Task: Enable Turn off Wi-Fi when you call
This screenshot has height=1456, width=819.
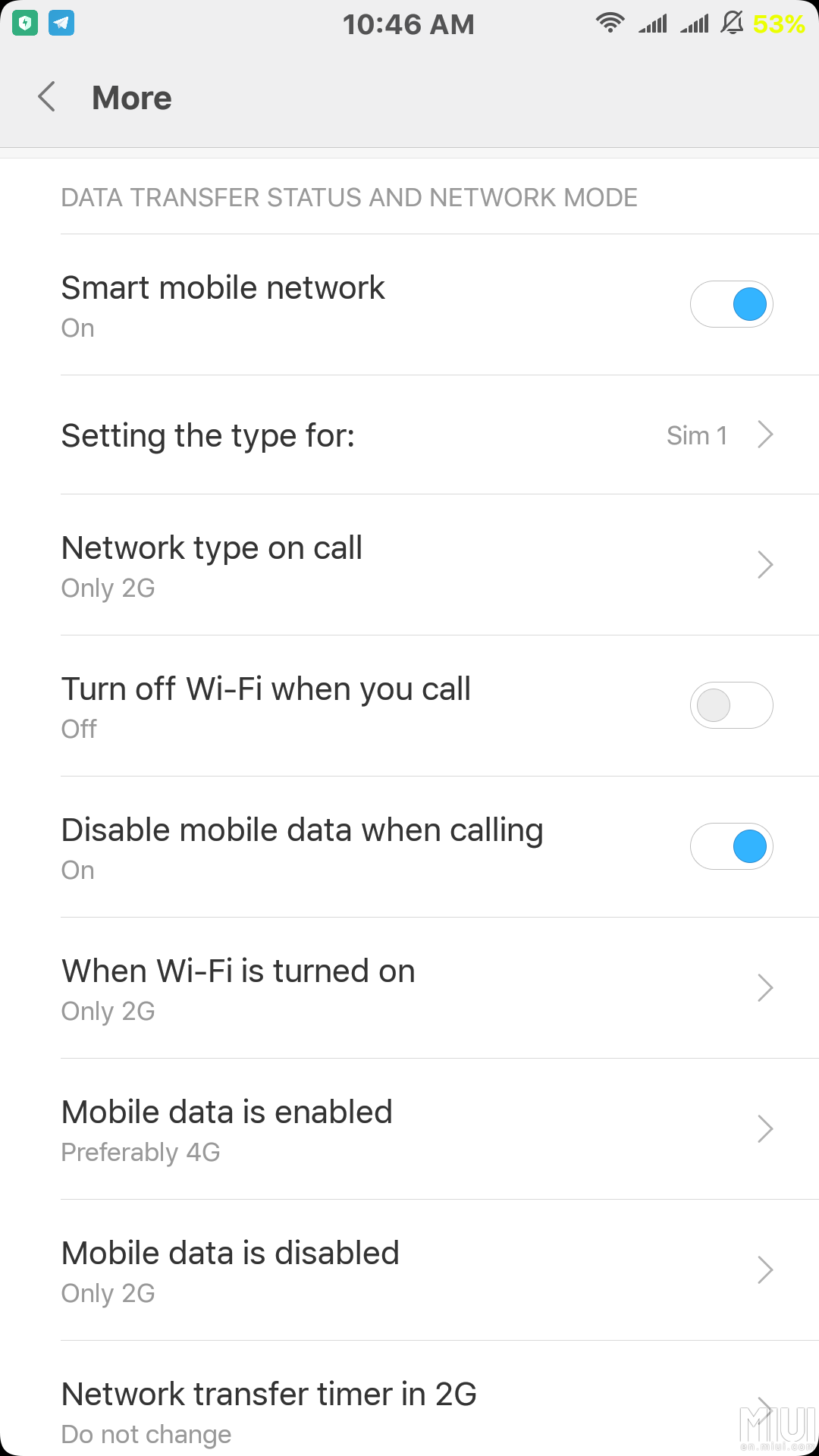Action: [x=731, y=705]
